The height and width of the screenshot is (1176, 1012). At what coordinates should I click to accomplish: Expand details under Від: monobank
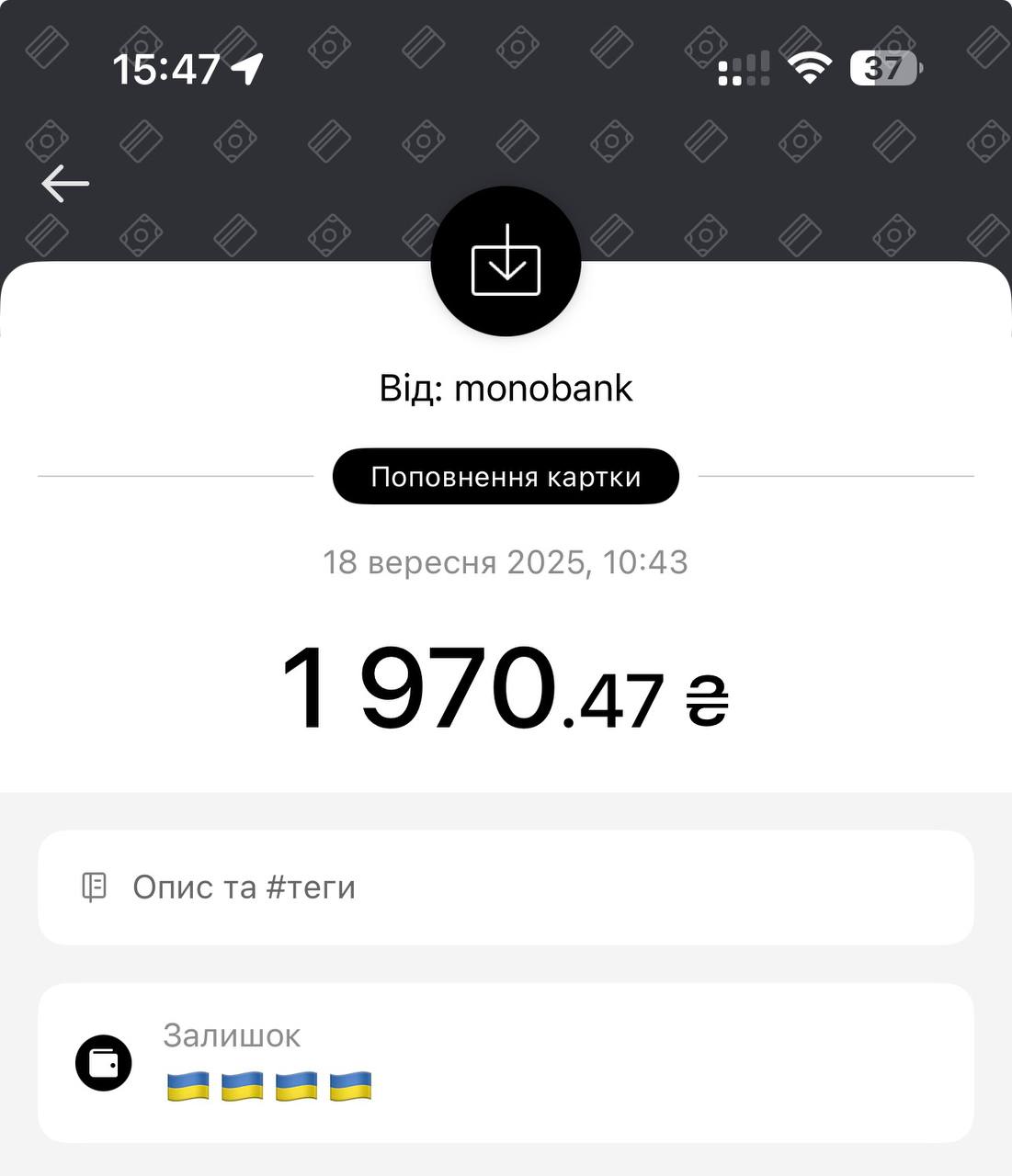506,388
